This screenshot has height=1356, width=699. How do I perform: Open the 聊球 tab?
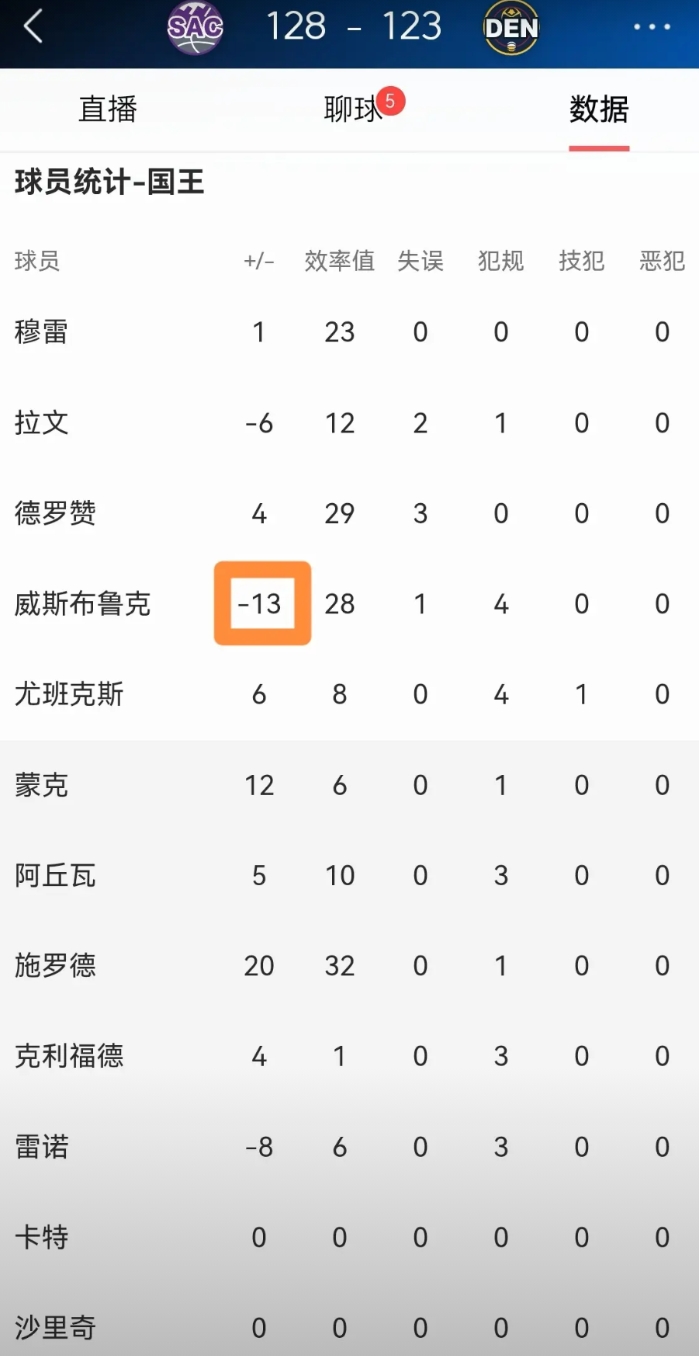click(x=354, y=109)
